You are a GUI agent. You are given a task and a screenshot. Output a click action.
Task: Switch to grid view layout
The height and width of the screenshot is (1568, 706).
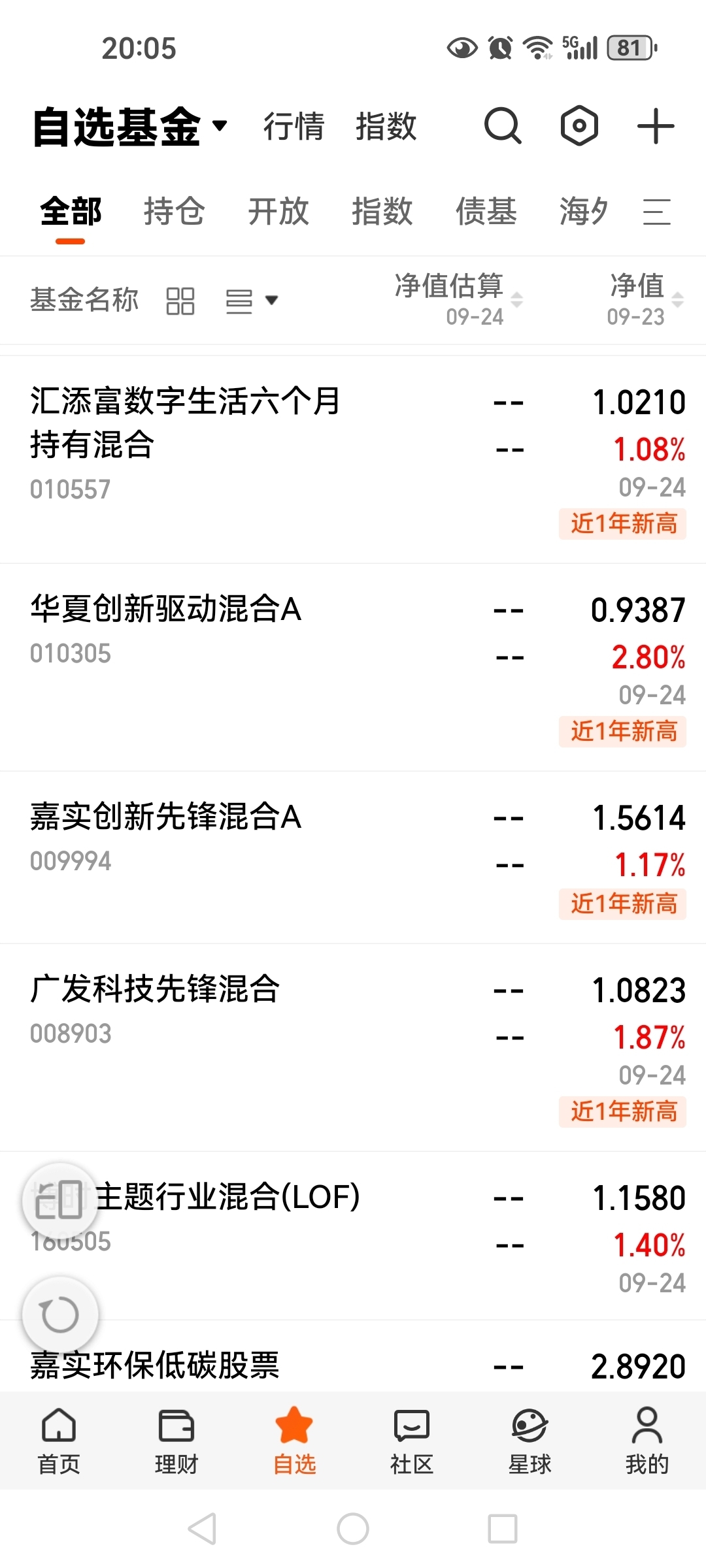[x=180, y=301]
